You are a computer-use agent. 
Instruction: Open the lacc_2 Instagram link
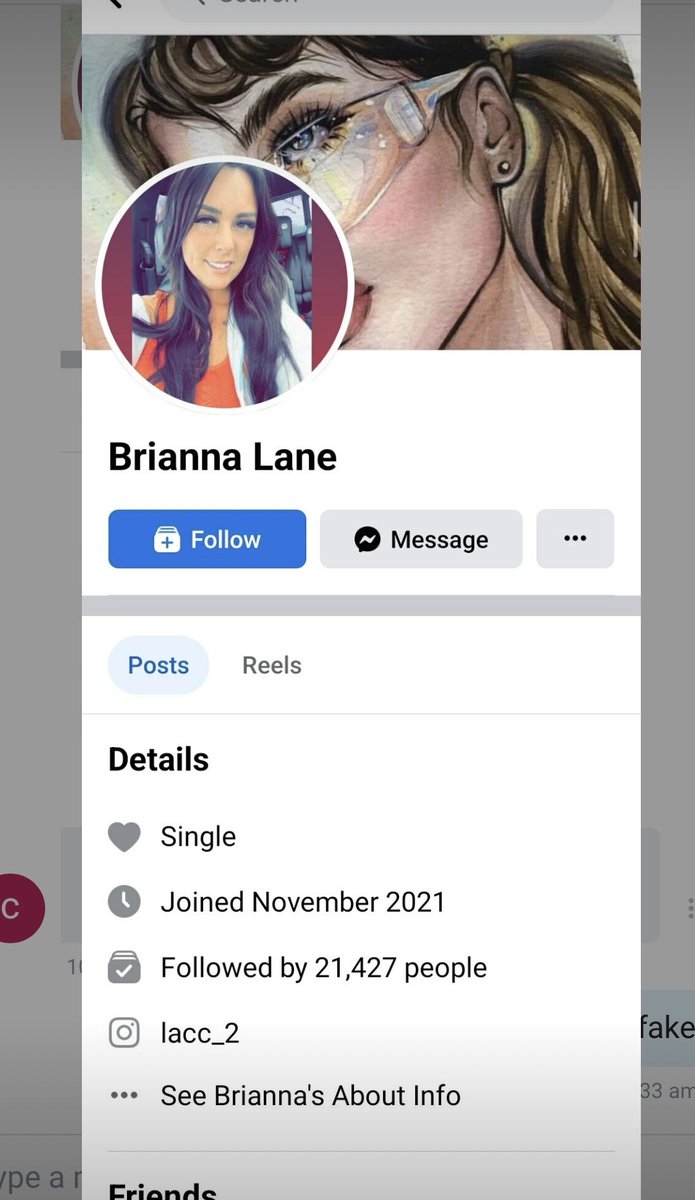click(x=200, y=1033)
